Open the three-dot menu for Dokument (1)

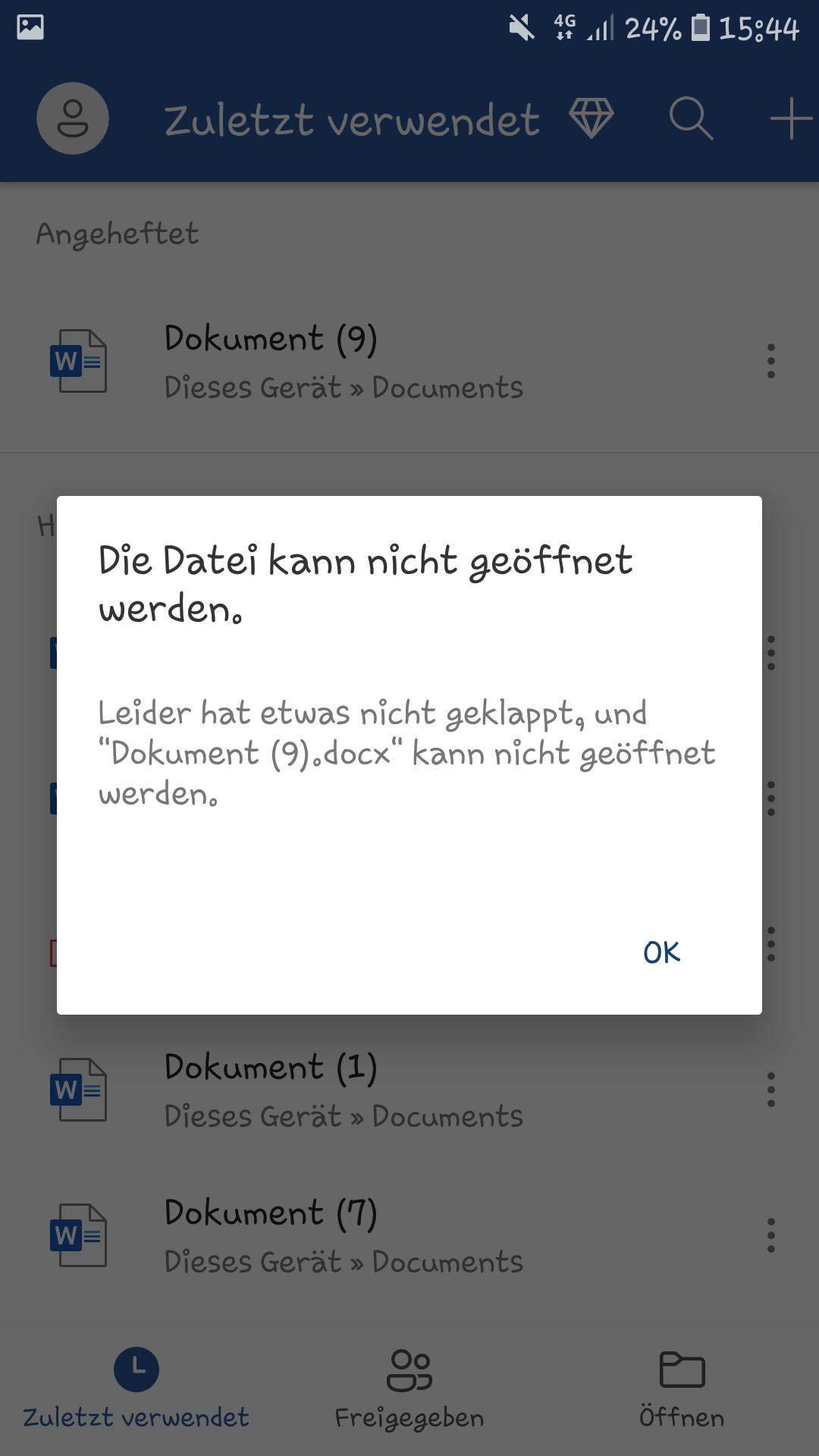[x=770, y=1090]
